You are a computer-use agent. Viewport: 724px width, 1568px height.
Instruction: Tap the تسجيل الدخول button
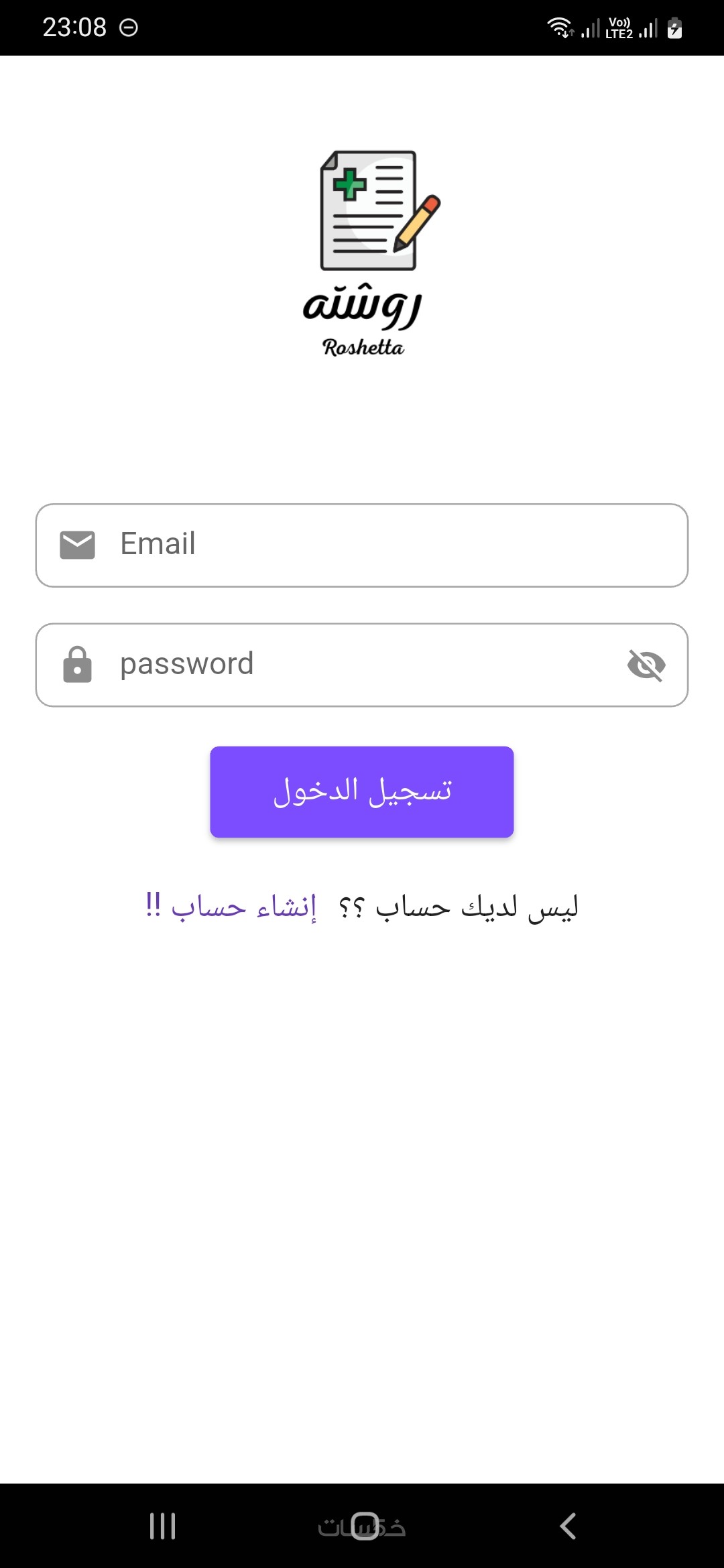pos(362,791)
